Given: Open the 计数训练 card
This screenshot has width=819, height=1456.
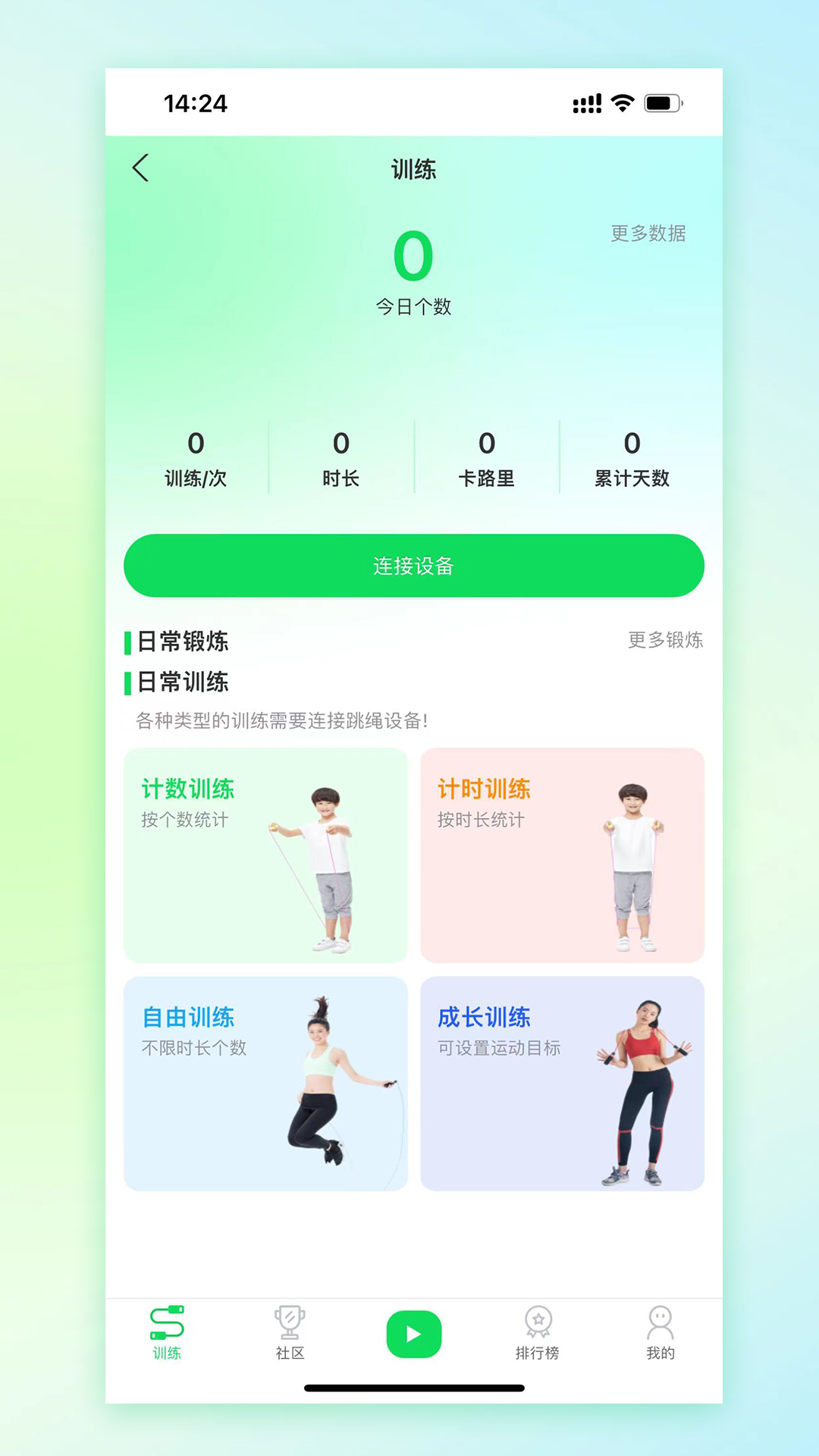Looking at the screenshot, I should click(x=265, y=855).
